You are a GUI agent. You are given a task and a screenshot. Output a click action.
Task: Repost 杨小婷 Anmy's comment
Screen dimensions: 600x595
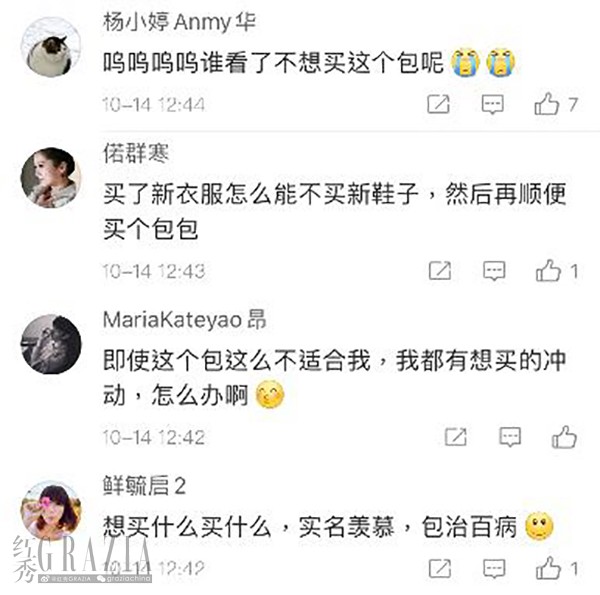tap(439, 104)
